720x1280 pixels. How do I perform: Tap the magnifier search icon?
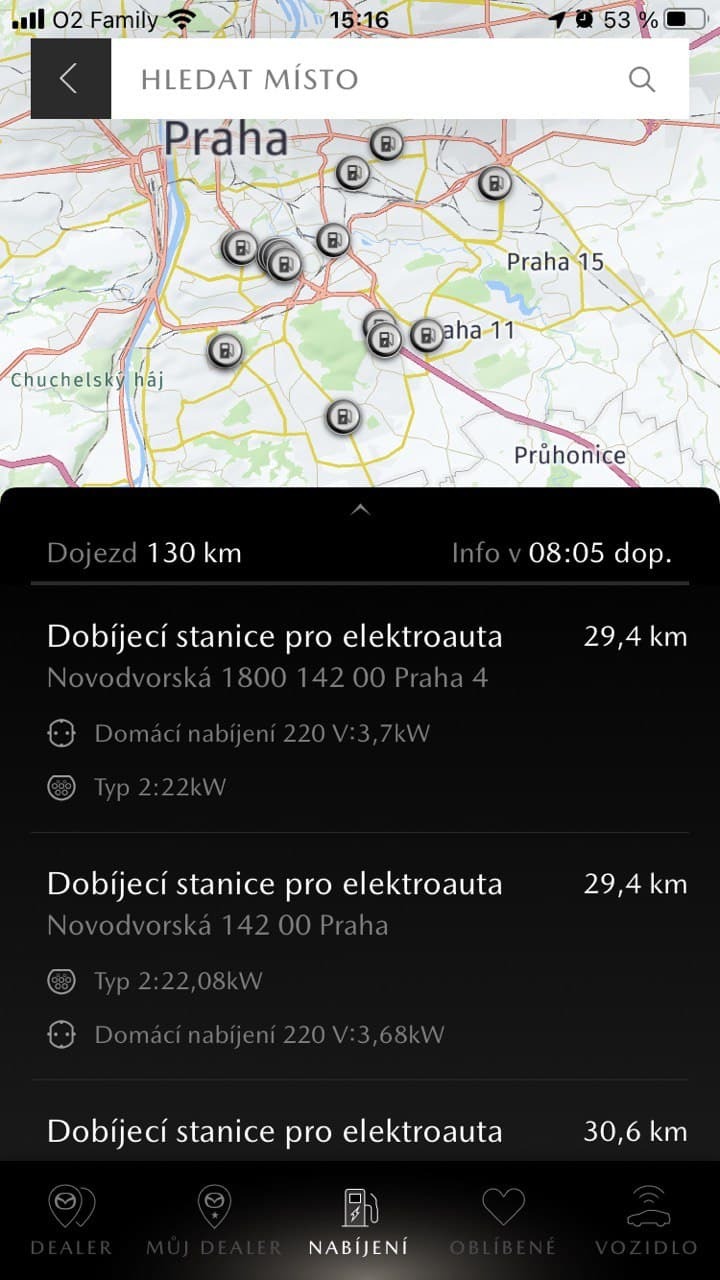click(641, 79)
